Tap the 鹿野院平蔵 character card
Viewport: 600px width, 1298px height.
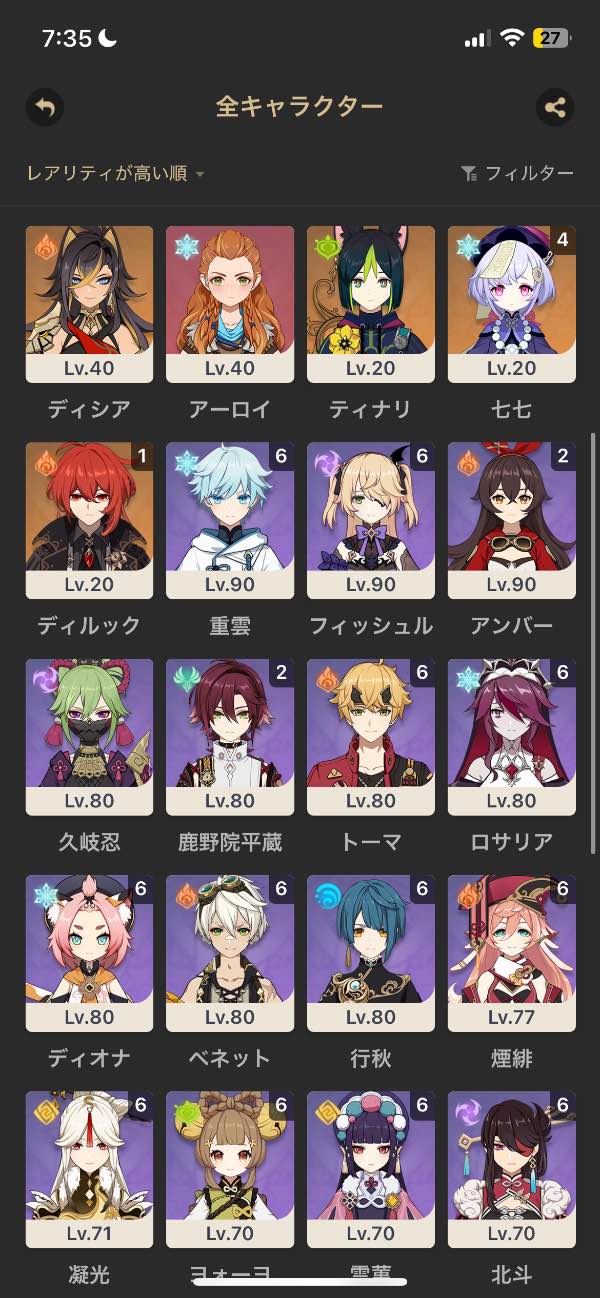coord(230,736)
